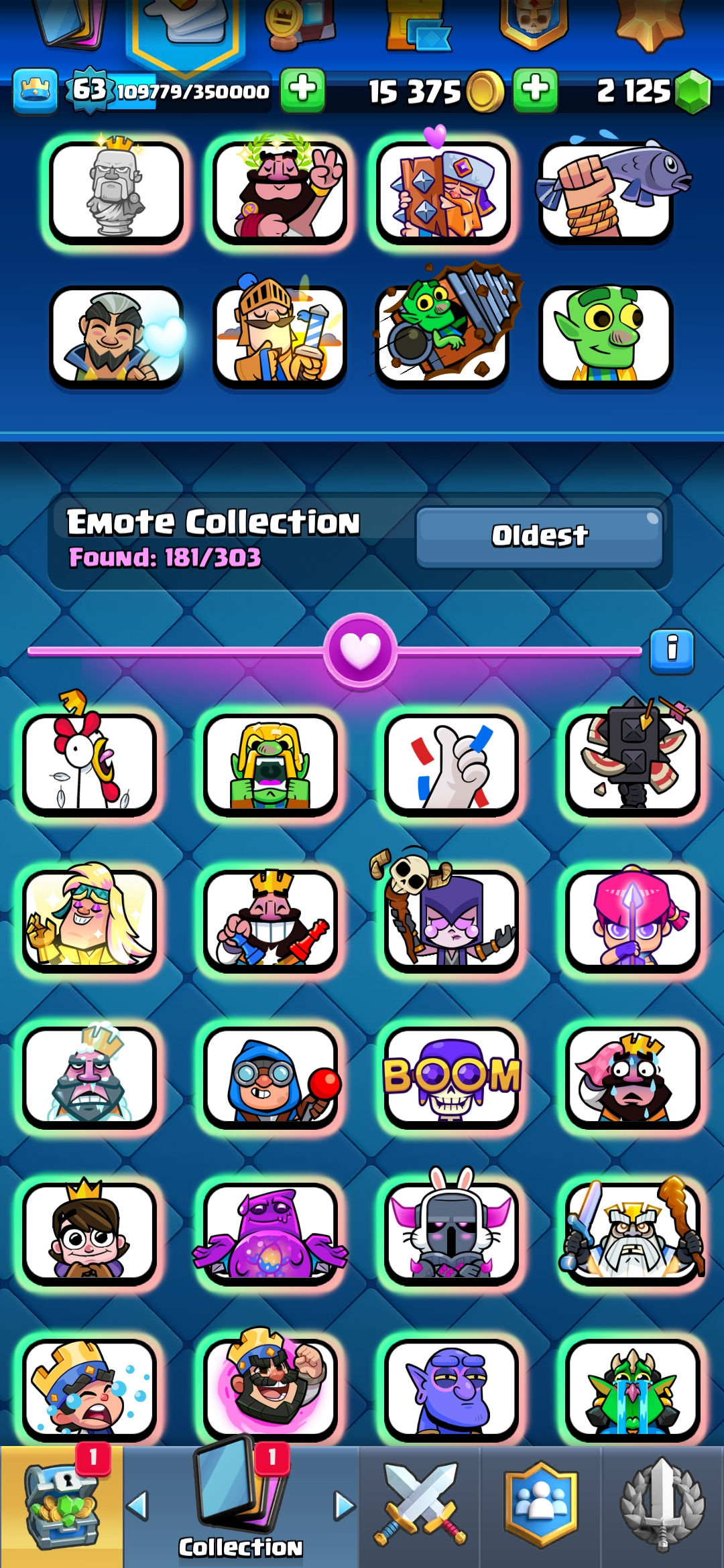Buy more gold with the plus button
724x1568 pixels.
coord(535,90)
